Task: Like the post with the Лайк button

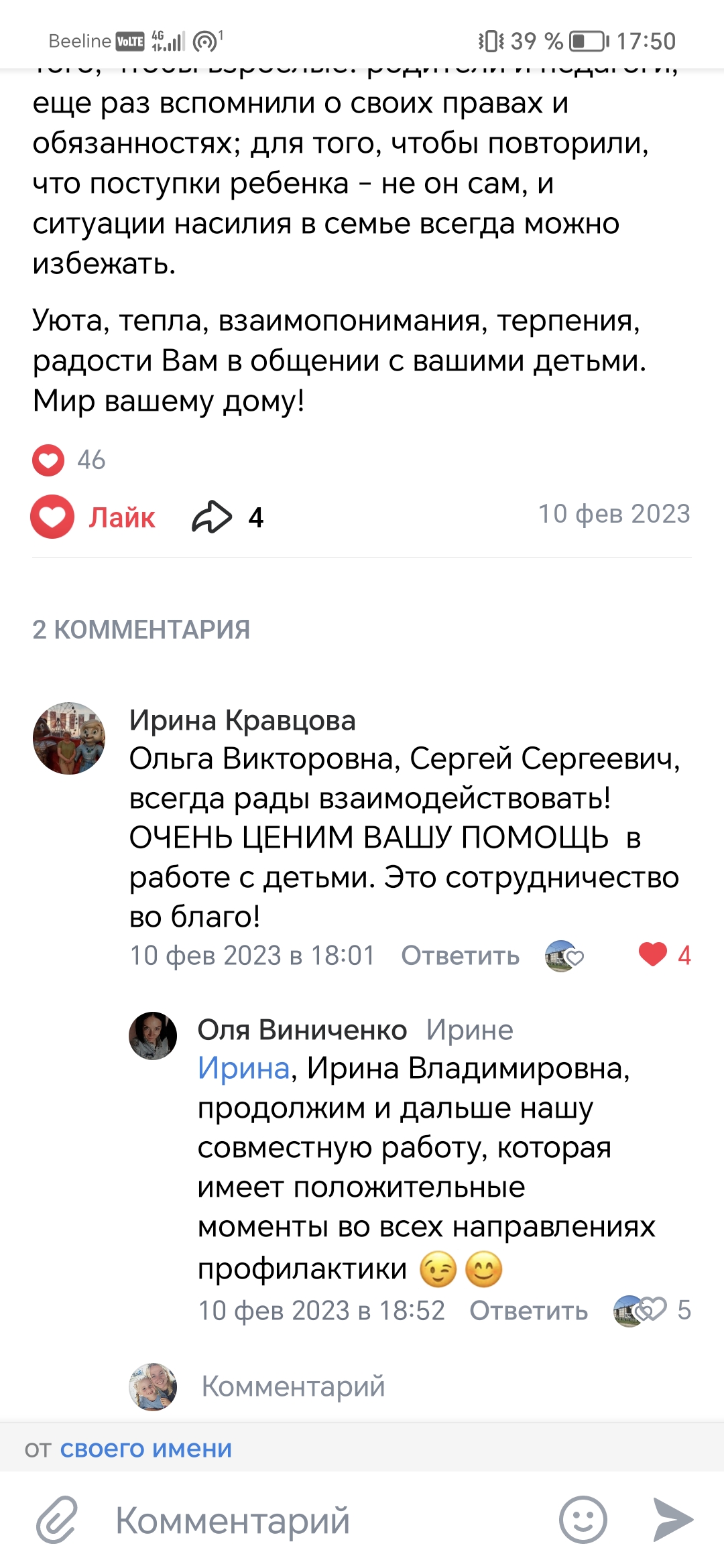Action: tap(93, 517)
